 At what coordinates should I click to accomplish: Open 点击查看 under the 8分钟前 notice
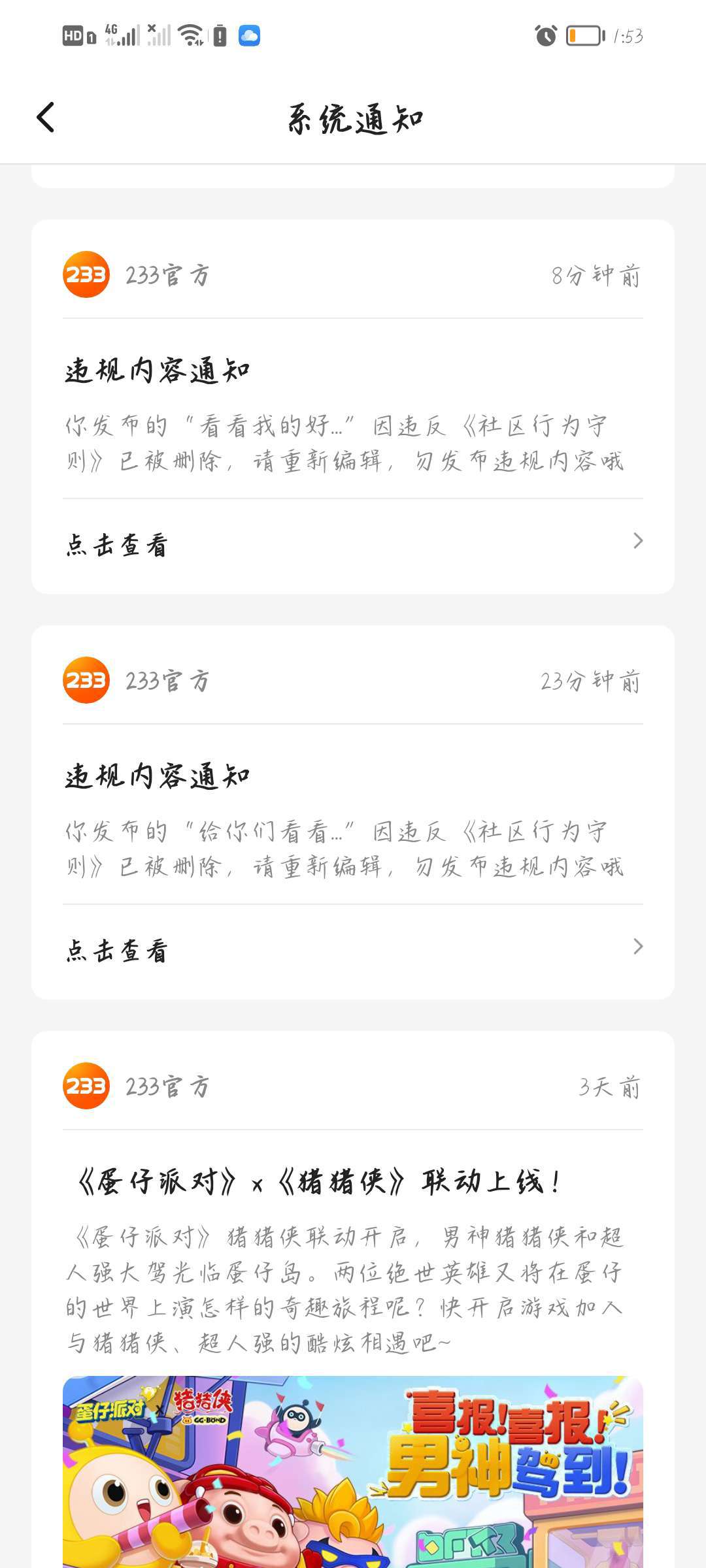(353, 544)
